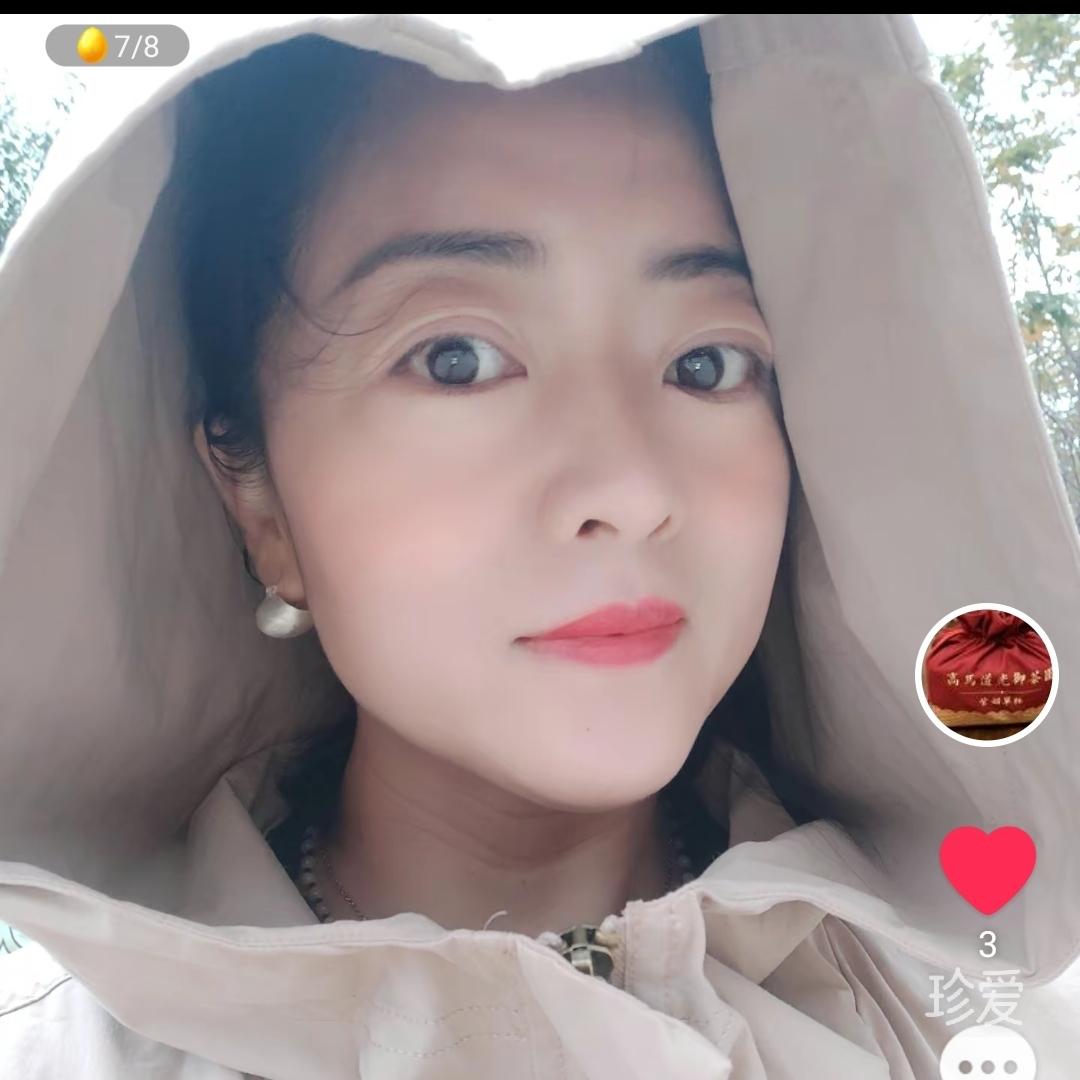
Task: Open the circular red gift bag thumbnail
Action: coord(986,675)
